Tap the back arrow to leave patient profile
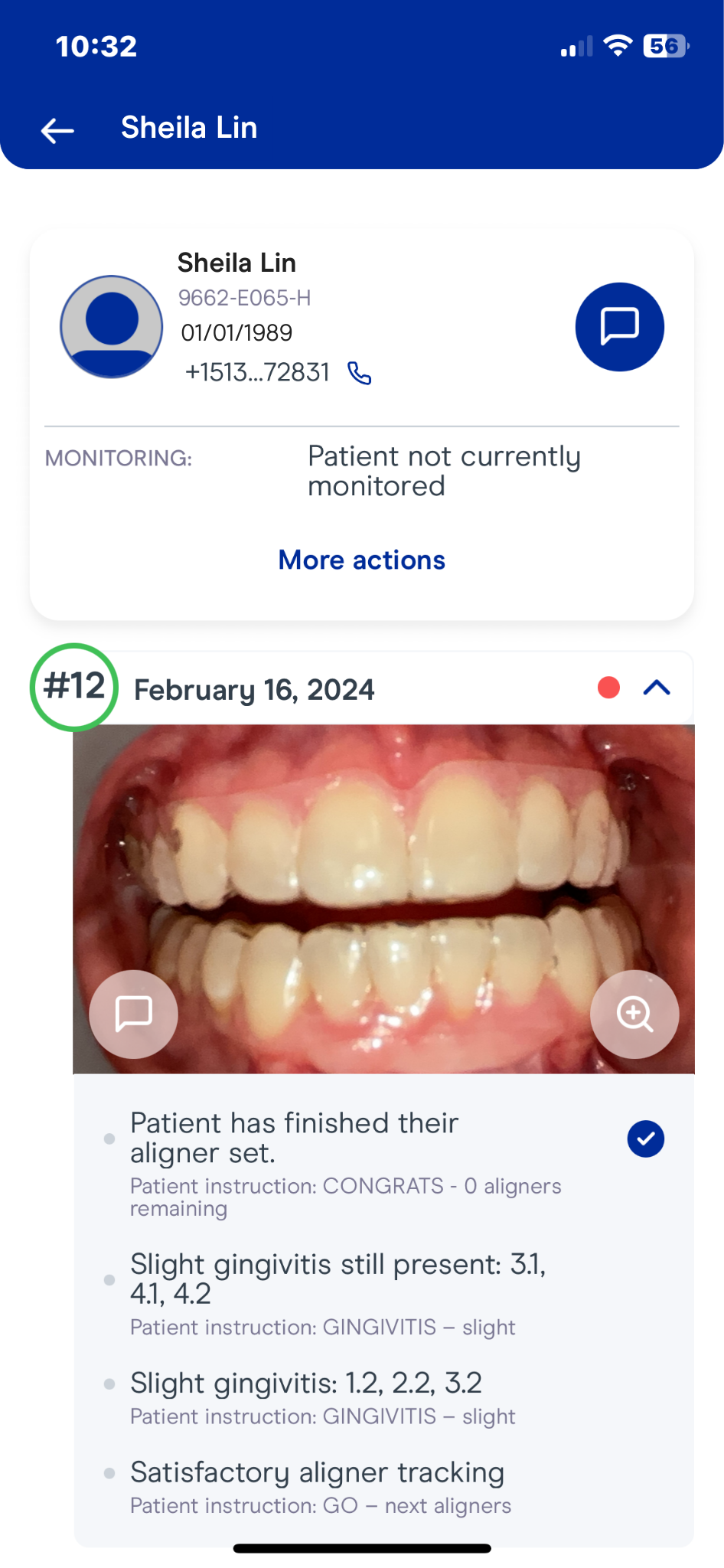The height and width of the screenshot is (1568, 724). [x=56, y=129]
